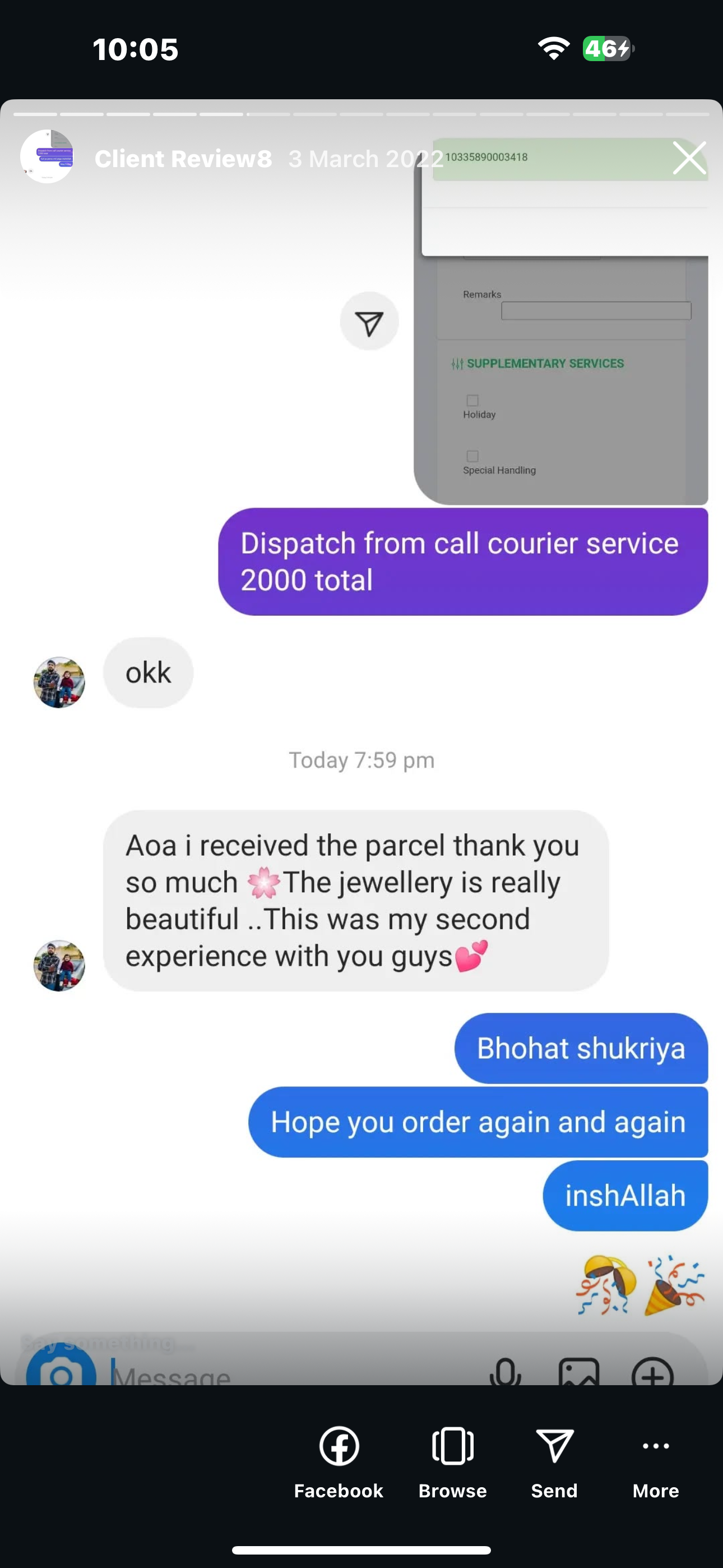Send this story to someone

coord(554,1461)
